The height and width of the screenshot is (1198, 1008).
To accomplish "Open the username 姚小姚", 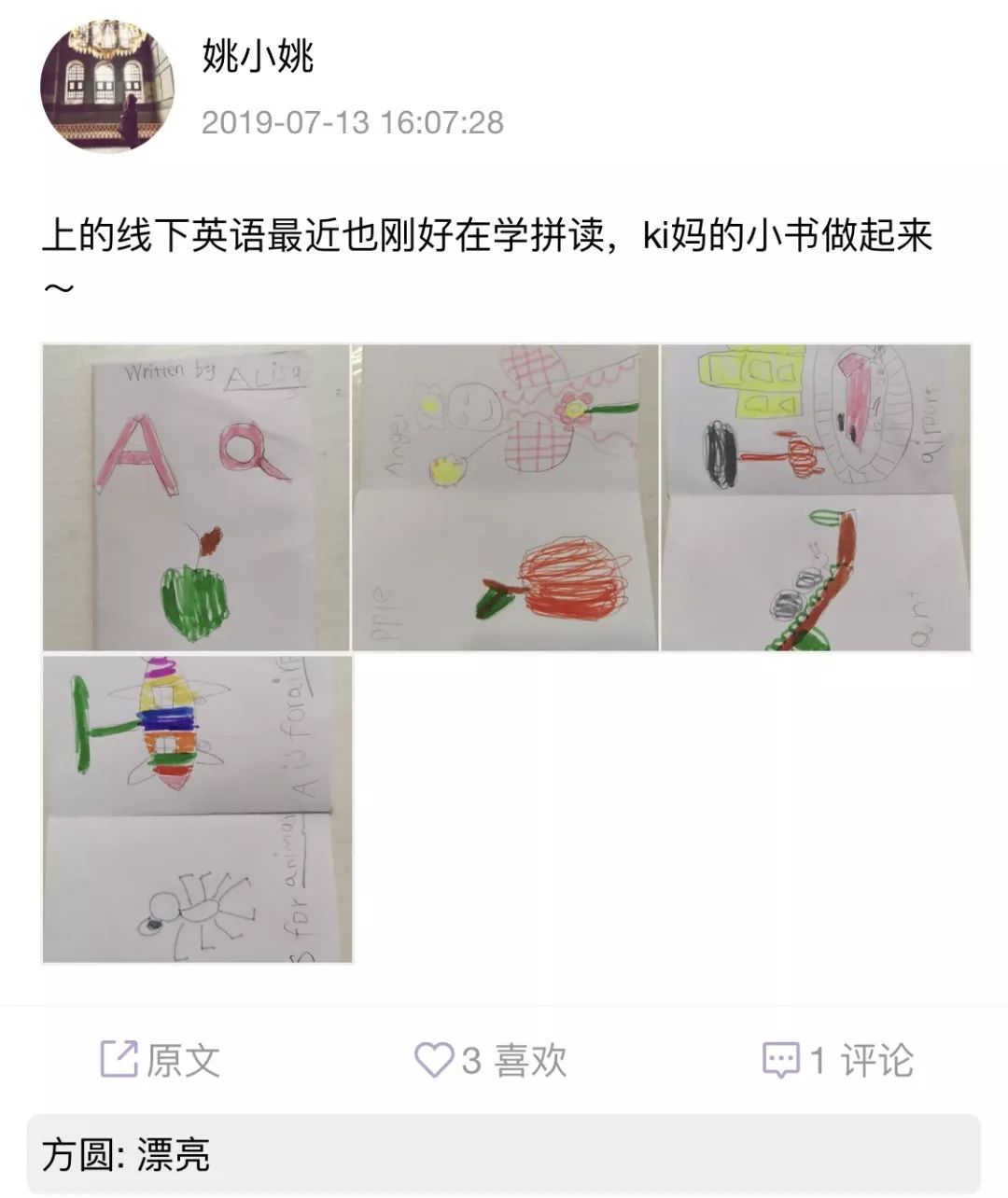I will [x=258, y=58].
